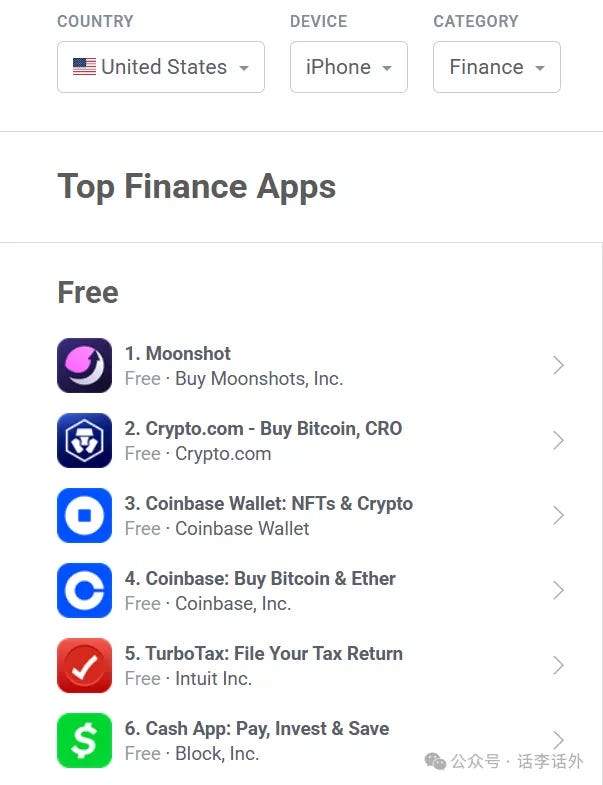The image size is (603, 785).
Task: Open the Finance category dropdown
Action: tap(496, 67)
